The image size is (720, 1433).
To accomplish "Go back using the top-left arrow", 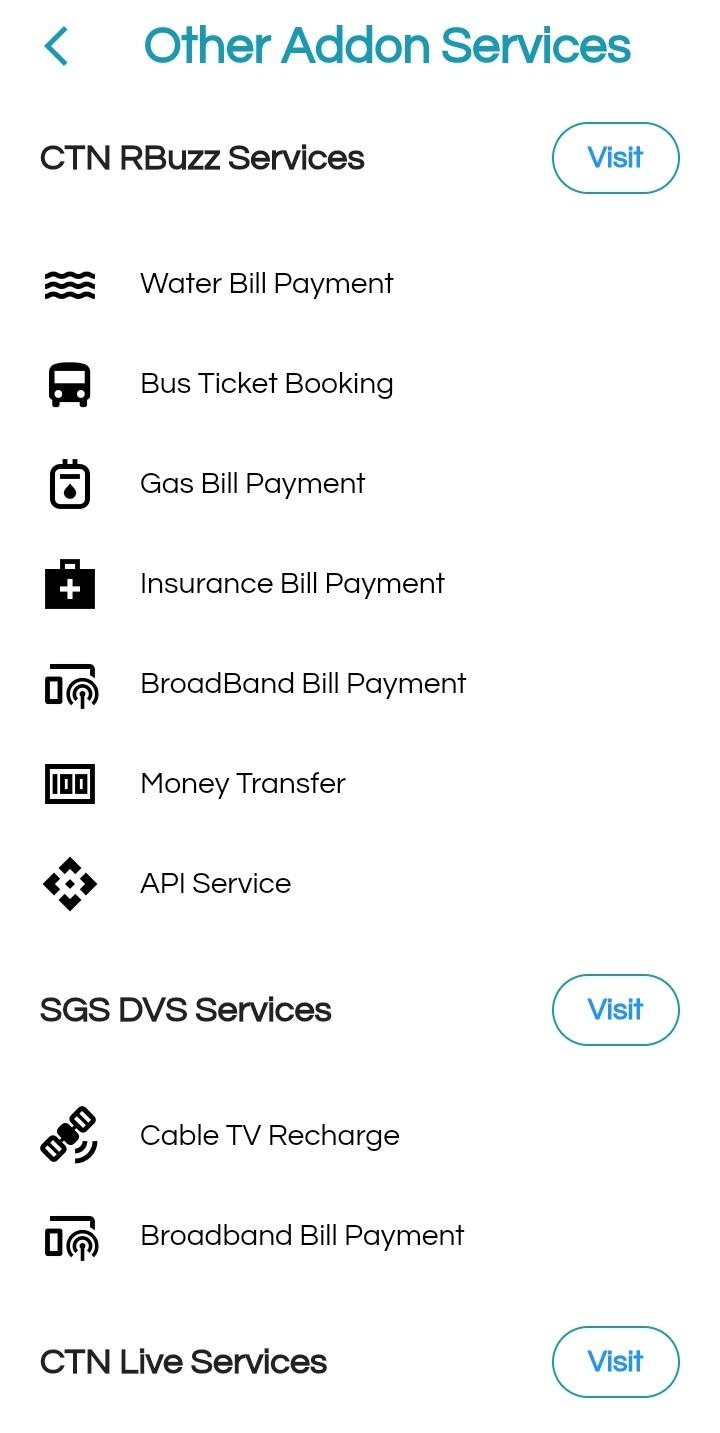I will 57,46.
